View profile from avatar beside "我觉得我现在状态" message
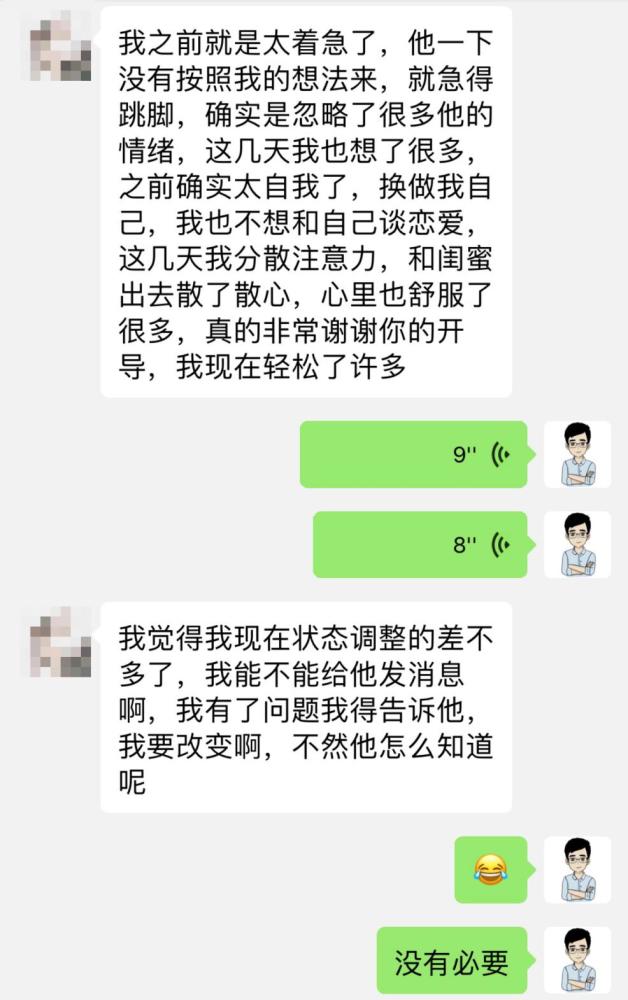This screenshot has height=1000, width=628. pyautogui.click(x=57, y=641)
